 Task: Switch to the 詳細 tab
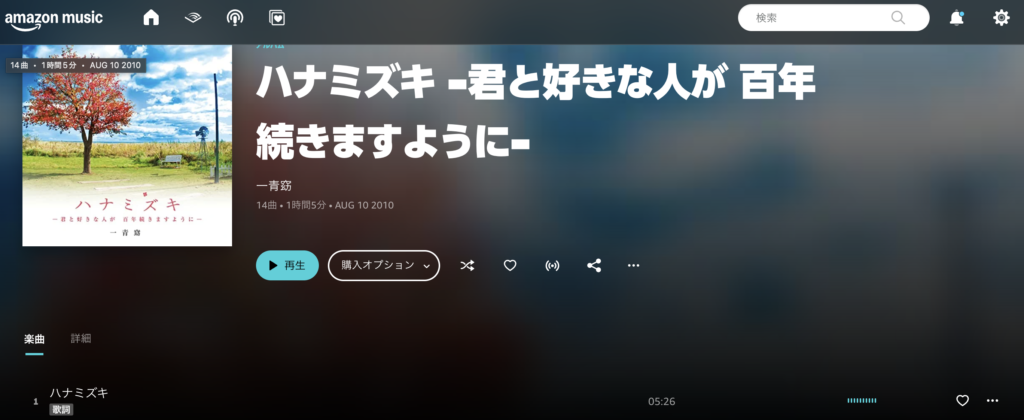[x=81, y=338]
